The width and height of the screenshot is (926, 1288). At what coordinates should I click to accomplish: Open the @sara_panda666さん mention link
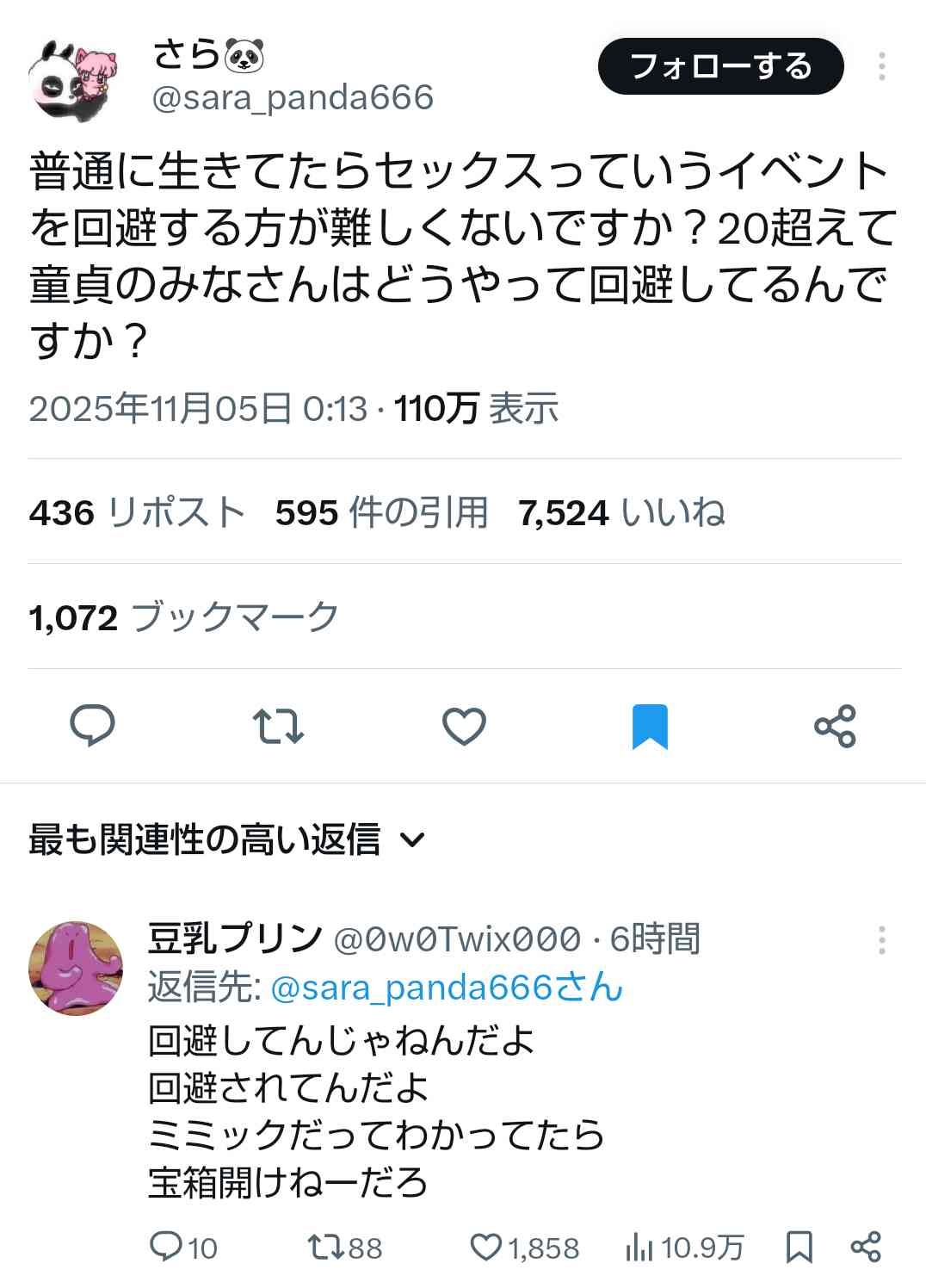pyautogui.click(x=446, y=988)
